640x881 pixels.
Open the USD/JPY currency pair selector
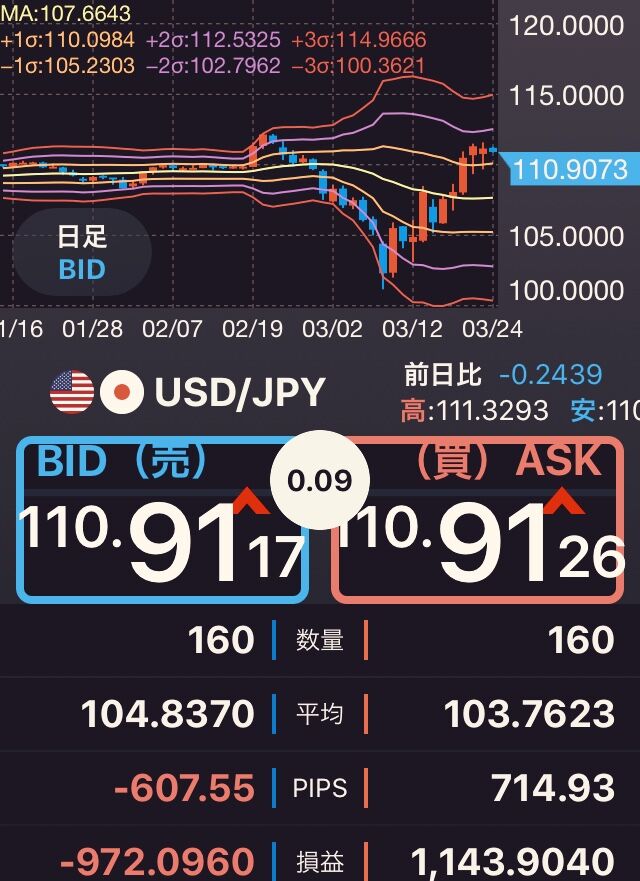point(190,392)
